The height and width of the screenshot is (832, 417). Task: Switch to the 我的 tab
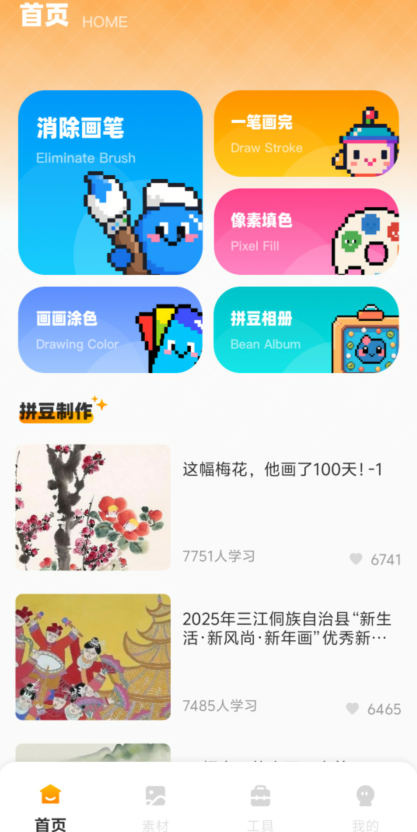click(366, 808)
